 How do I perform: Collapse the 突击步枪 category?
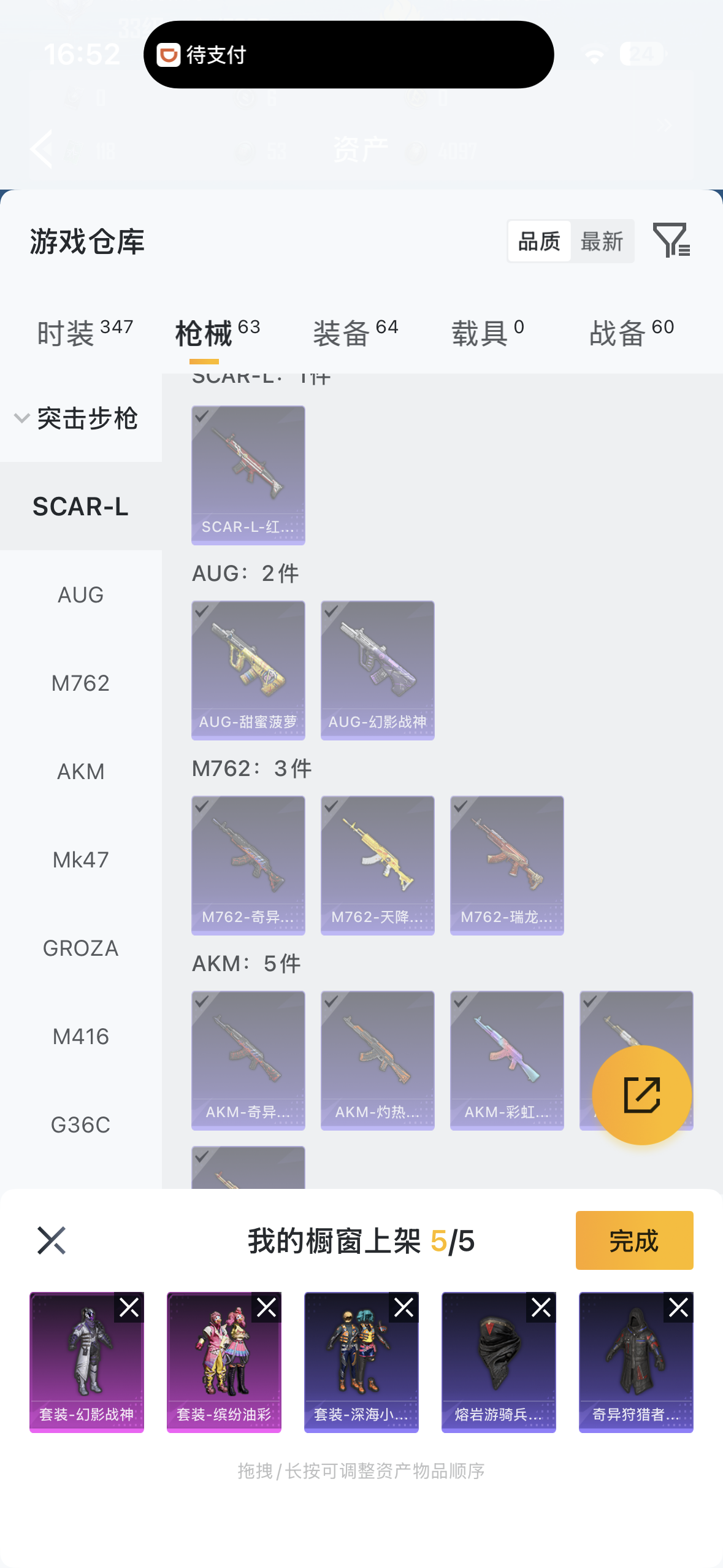[77, 418]
